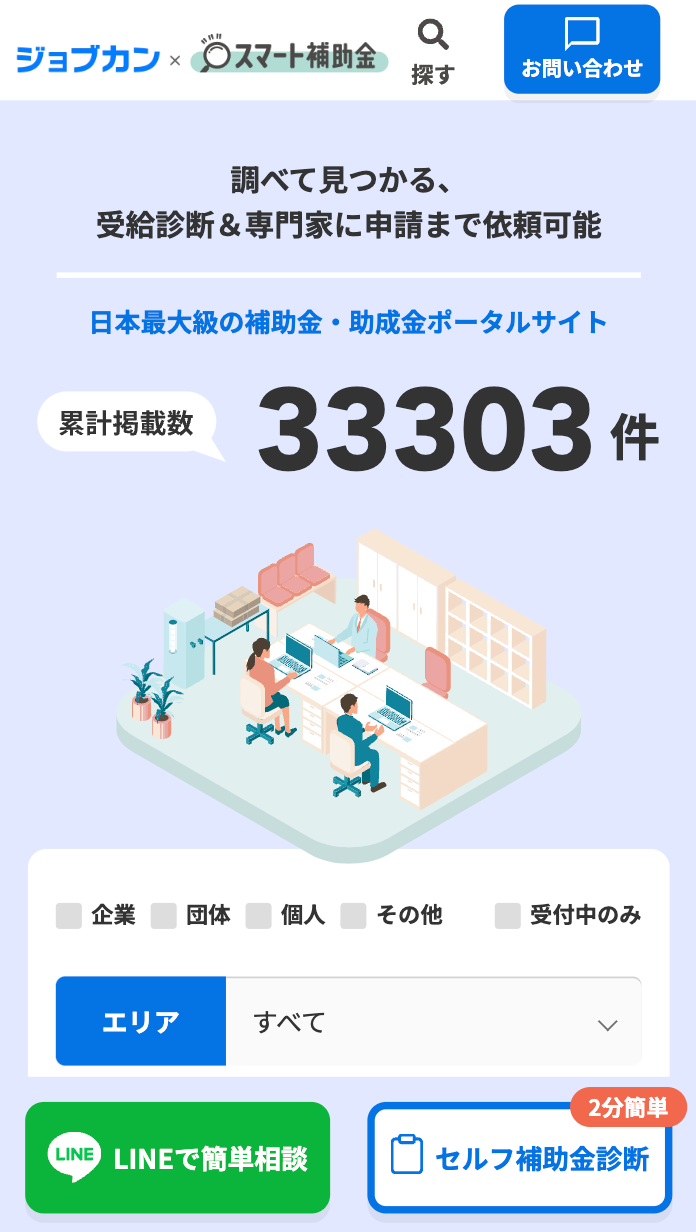
Task: Open the 探す search icon
Action: 433,51
